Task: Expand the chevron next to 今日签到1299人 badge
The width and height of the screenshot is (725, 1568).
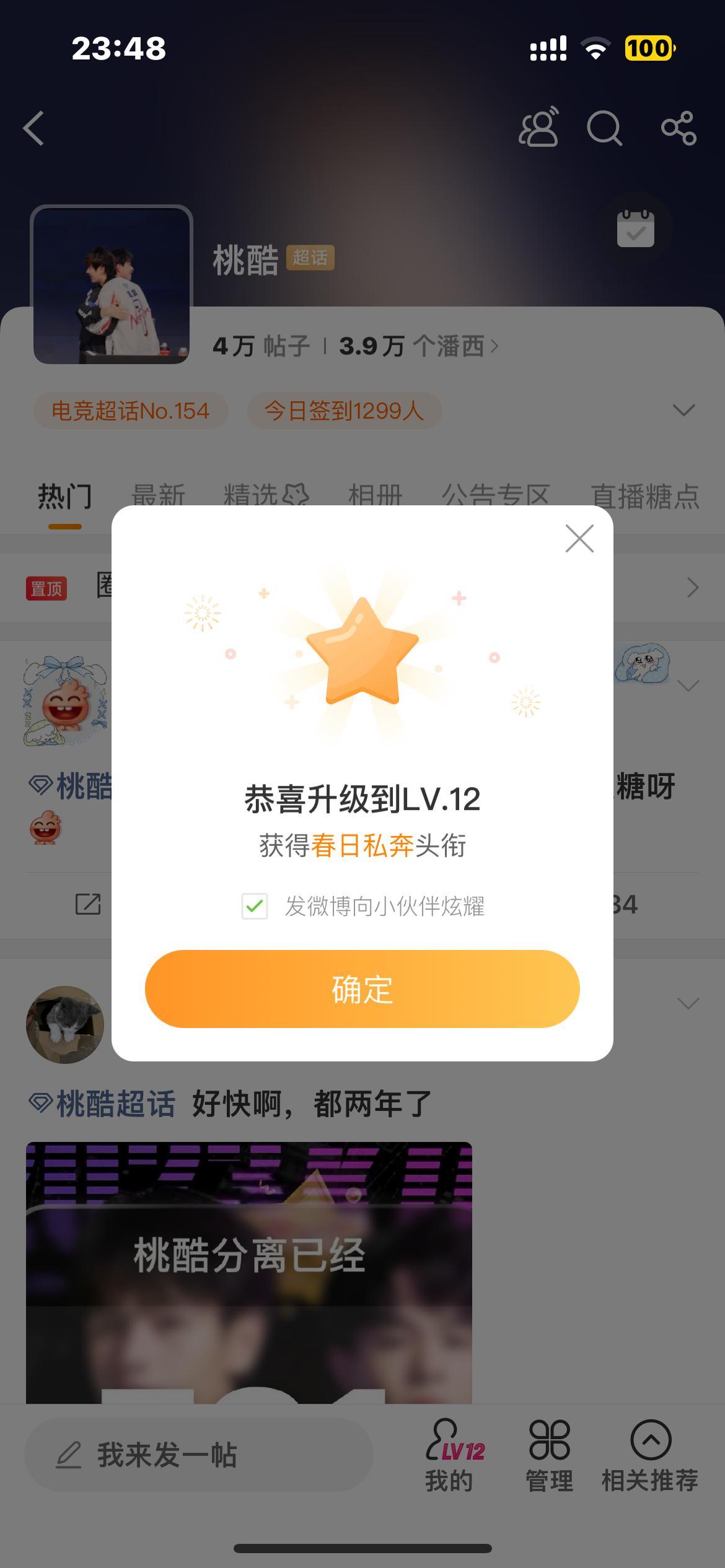Action: pos(681,410)
